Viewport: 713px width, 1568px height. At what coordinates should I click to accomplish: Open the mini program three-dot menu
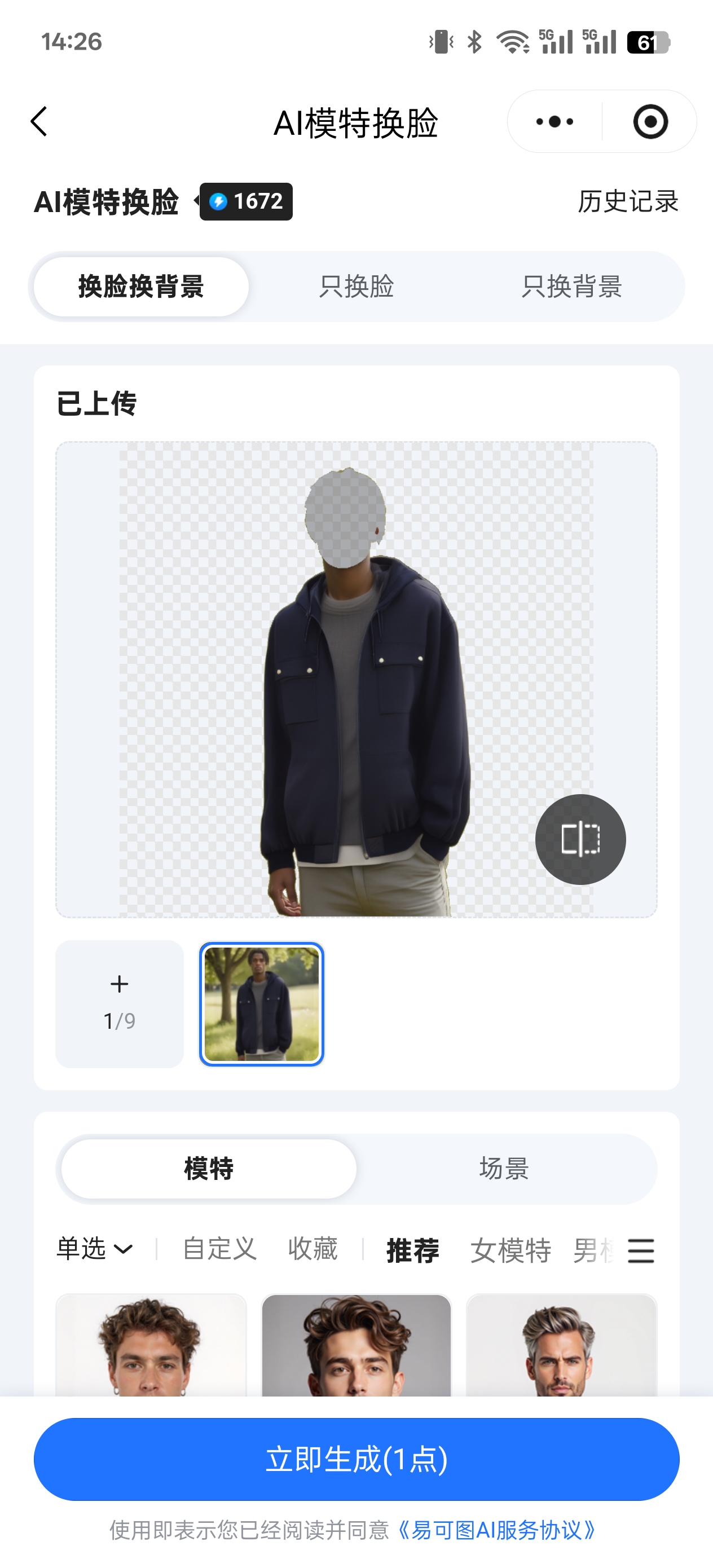tap(554, 122)
